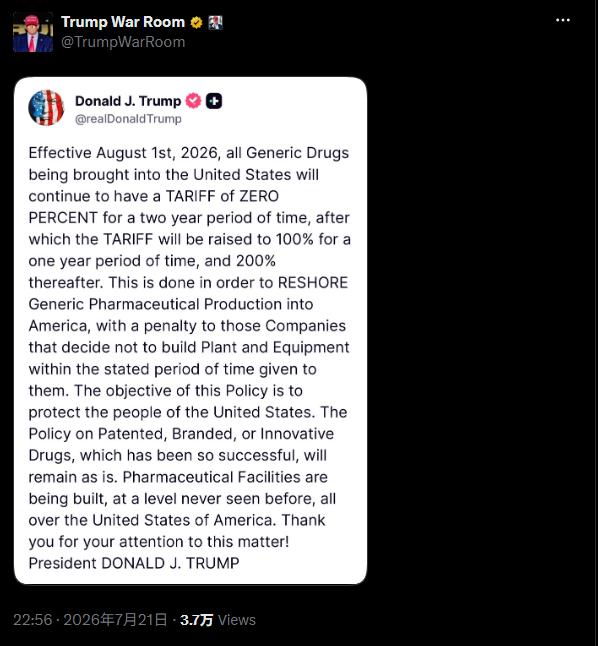
Task: Open the three-dot overflow menu
Action: [563, 20]
